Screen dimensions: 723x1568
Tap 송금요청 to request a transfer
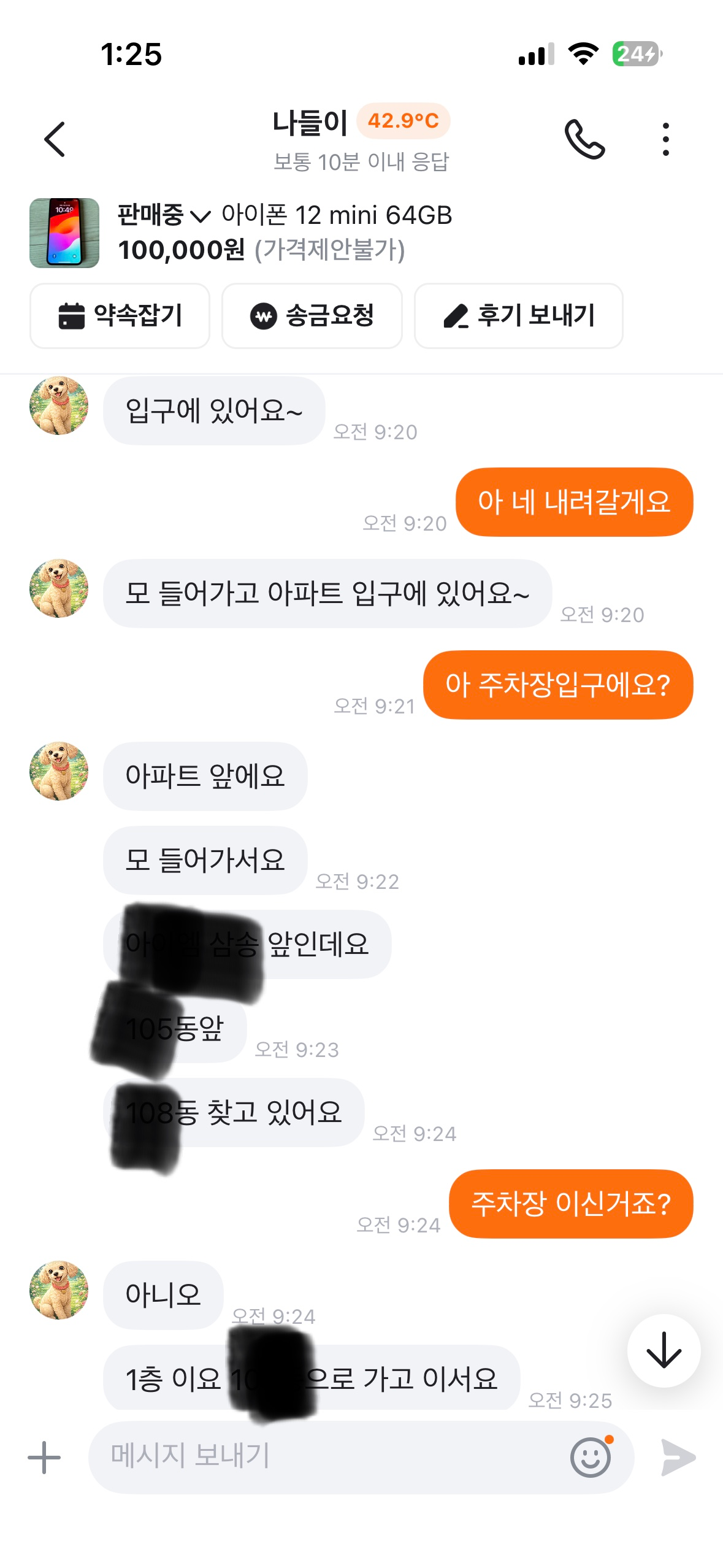pos(312,316)
